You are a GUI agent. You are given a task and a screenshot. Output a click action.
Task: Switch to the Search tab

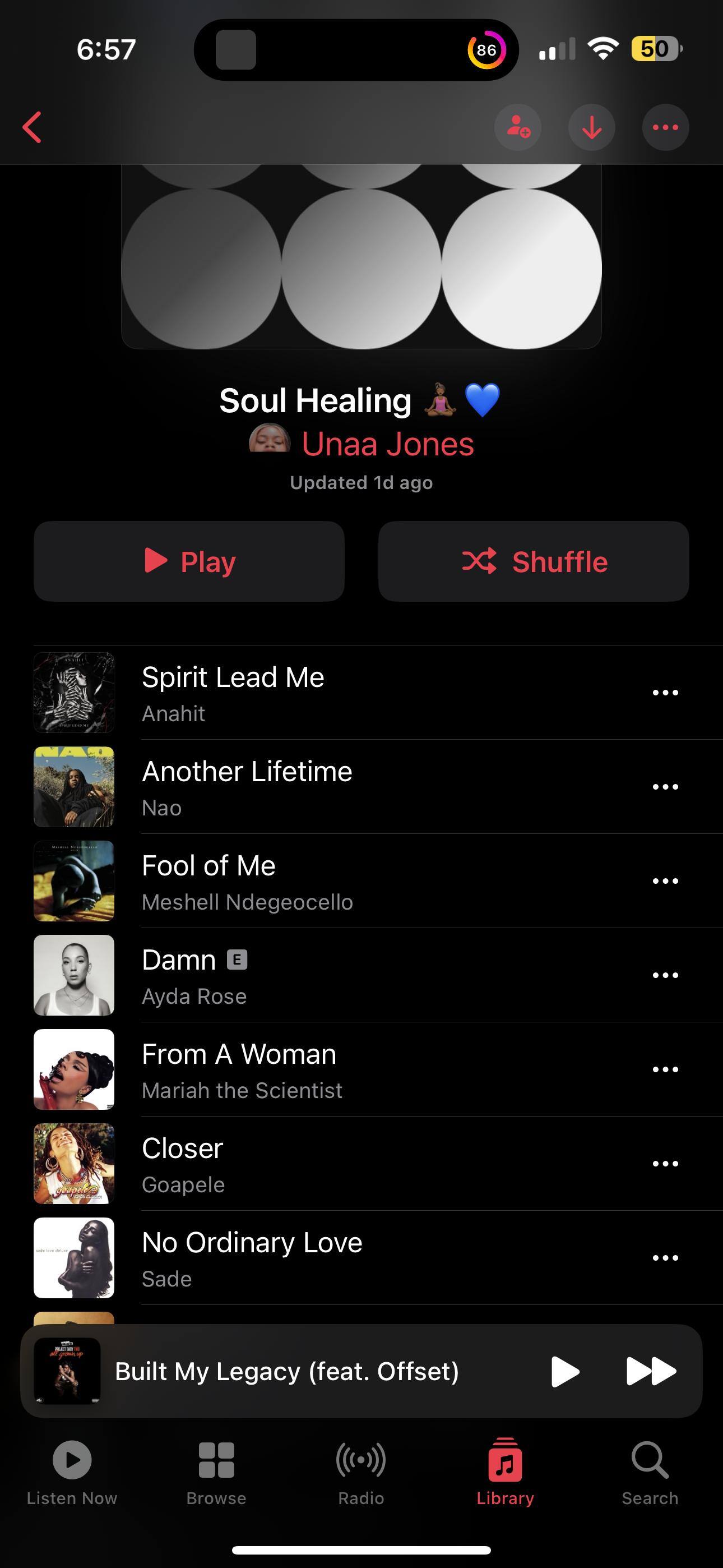click(650, 1471)
